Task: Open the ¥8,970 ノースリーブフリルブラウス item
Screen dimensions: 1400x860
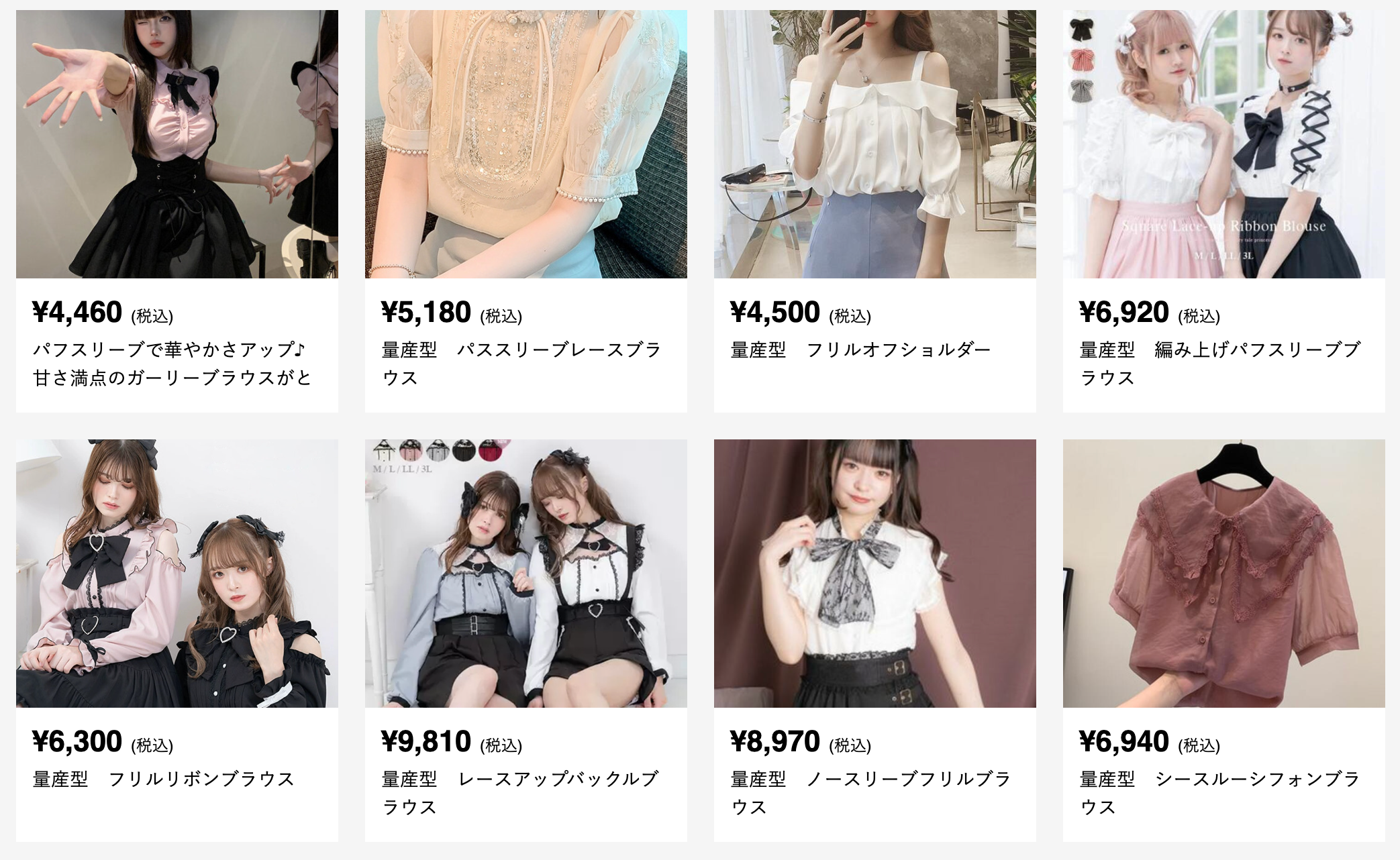Action: coord(874,574)
